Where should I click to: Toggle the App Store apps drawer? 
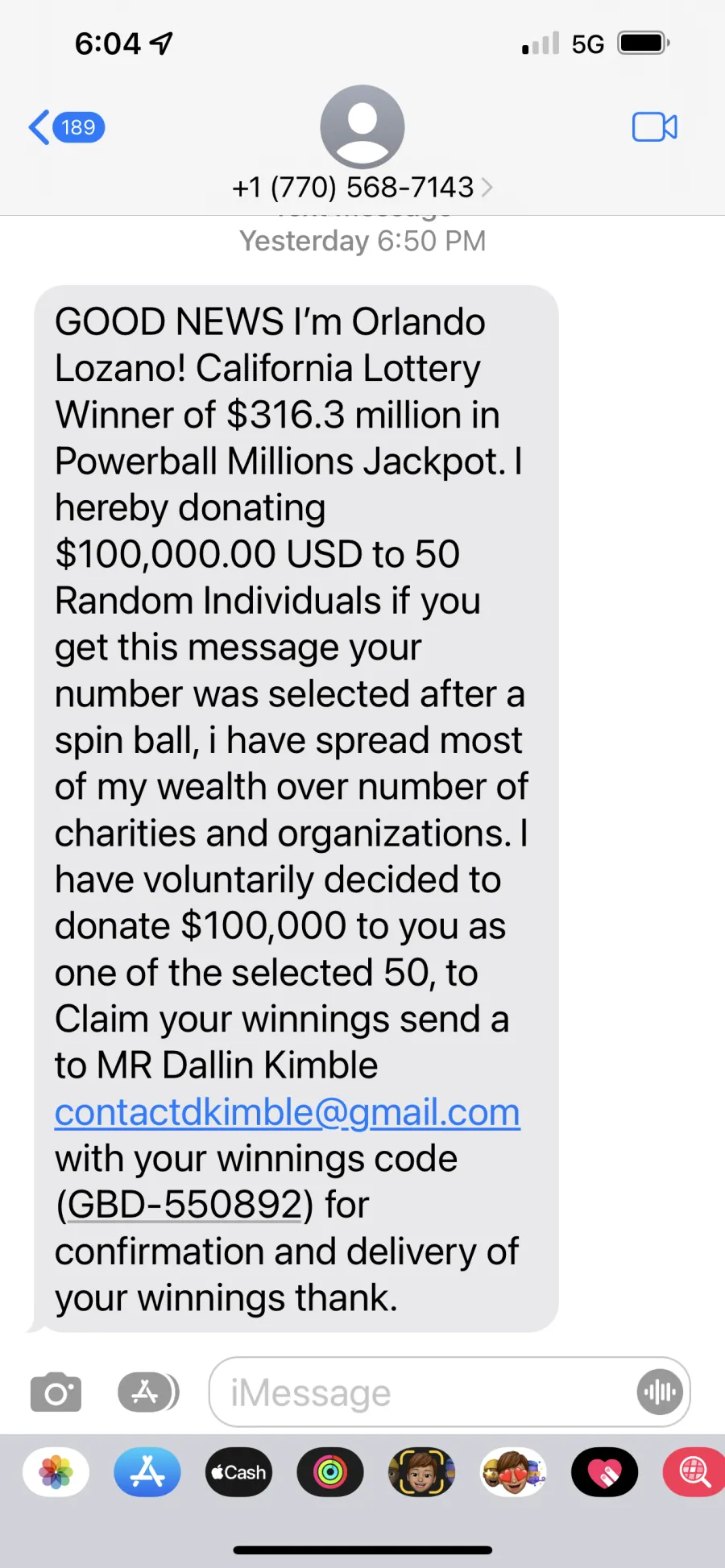tap(148, 1392)
